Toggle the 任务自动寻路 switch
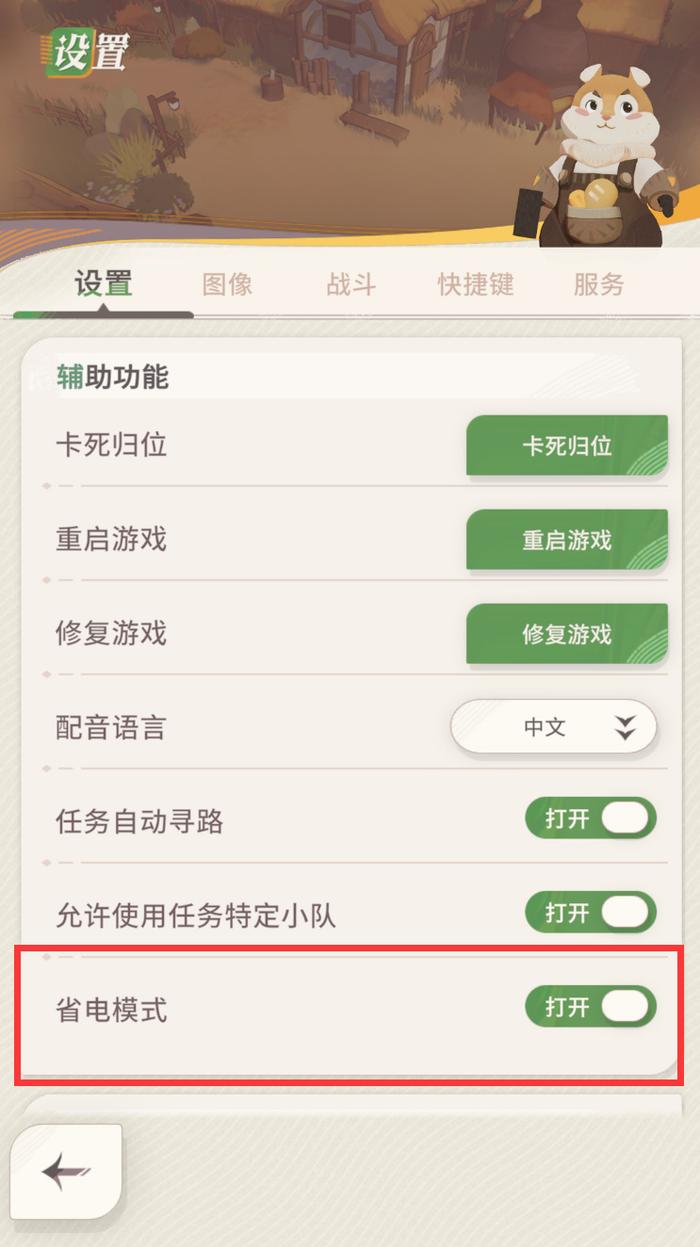This screenshot has height=1247, width=700. pos(590,819)
